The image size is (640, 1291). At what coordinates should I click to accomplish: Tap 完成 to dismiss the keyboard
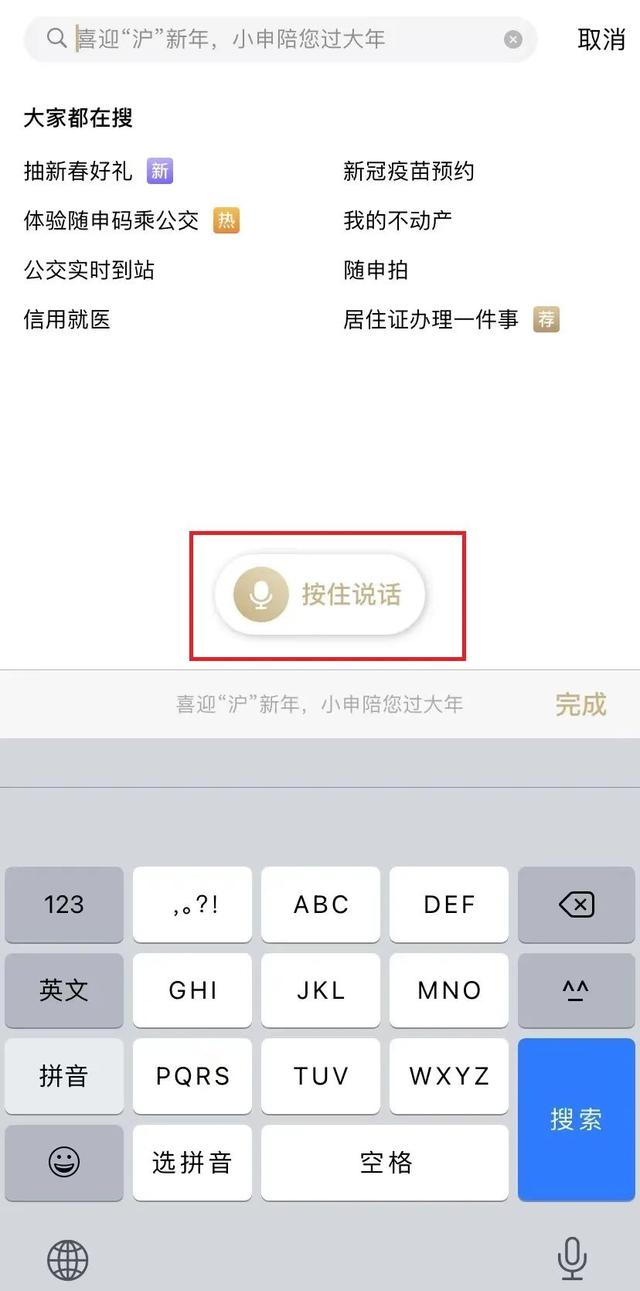[580, 704]
